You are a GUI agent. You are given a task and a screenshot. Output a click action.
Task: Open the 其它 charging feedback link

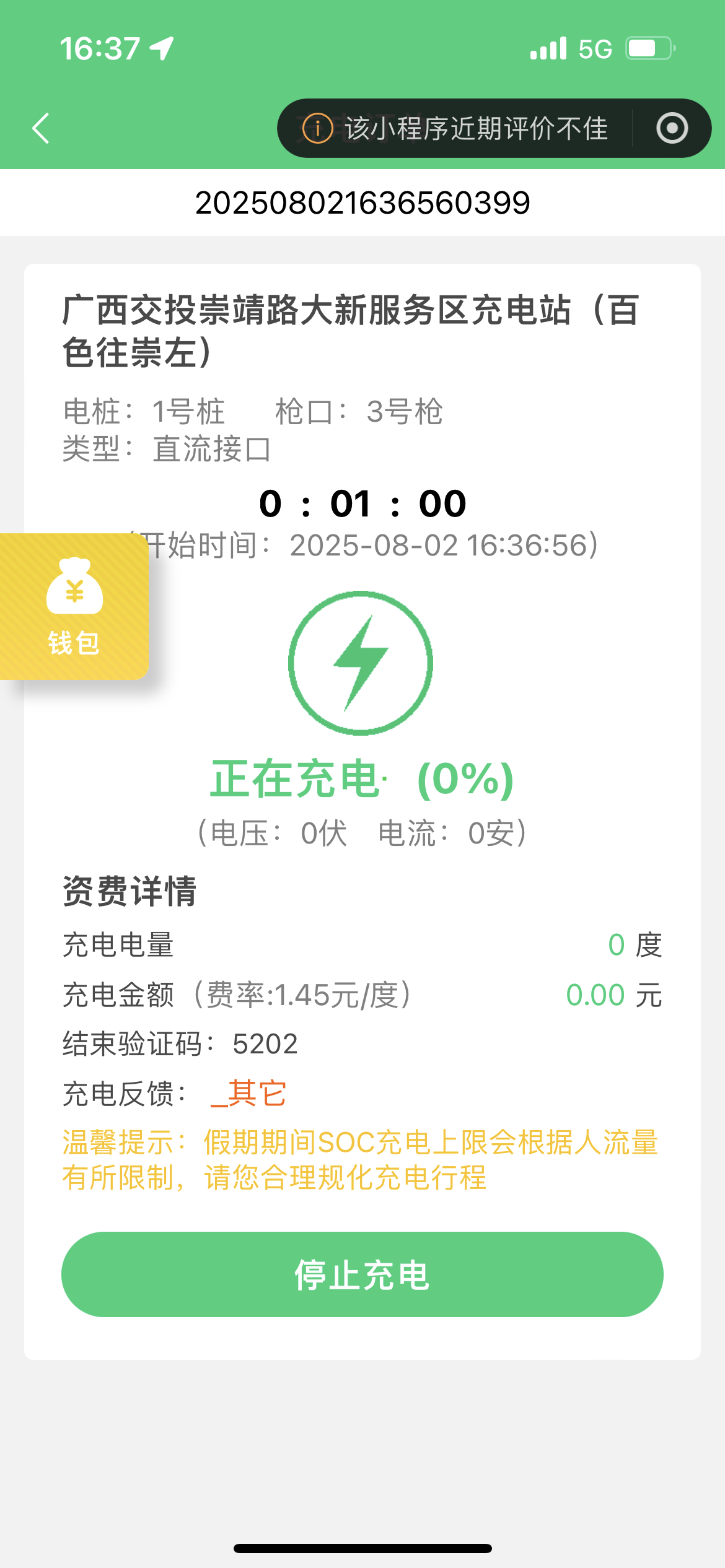click(x=249, y=1094)
